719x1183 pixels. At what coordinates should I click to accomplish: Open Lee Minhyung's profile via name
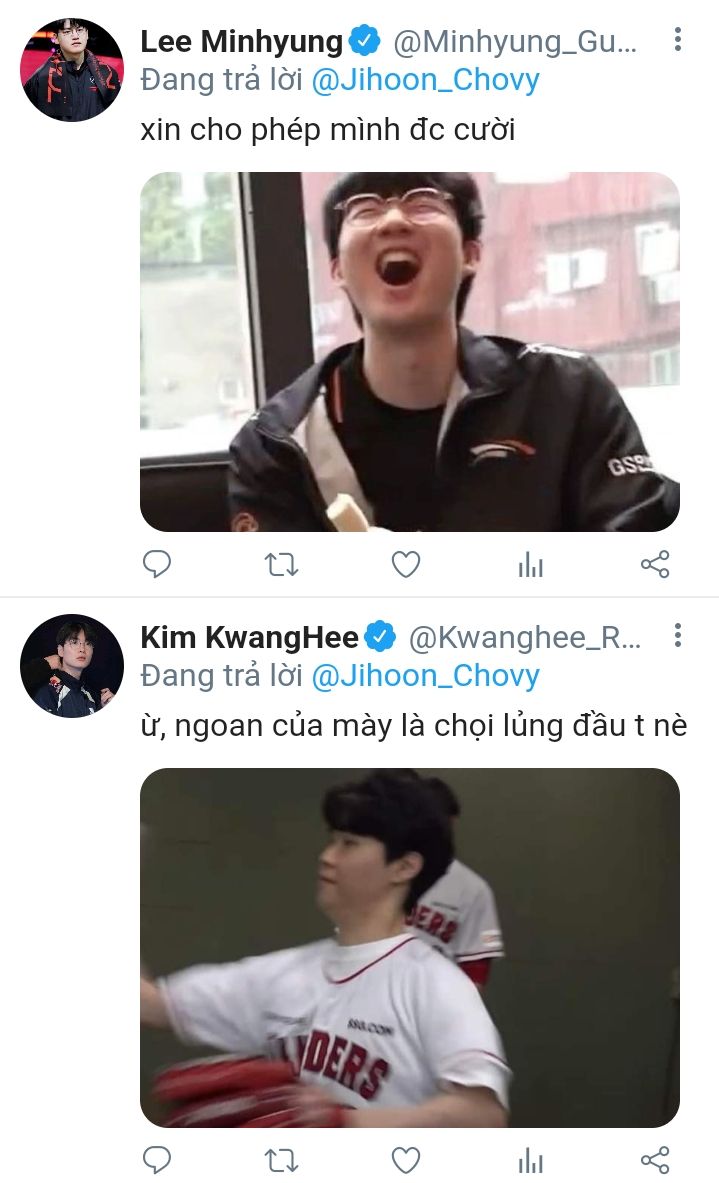[x=241, y=42]
